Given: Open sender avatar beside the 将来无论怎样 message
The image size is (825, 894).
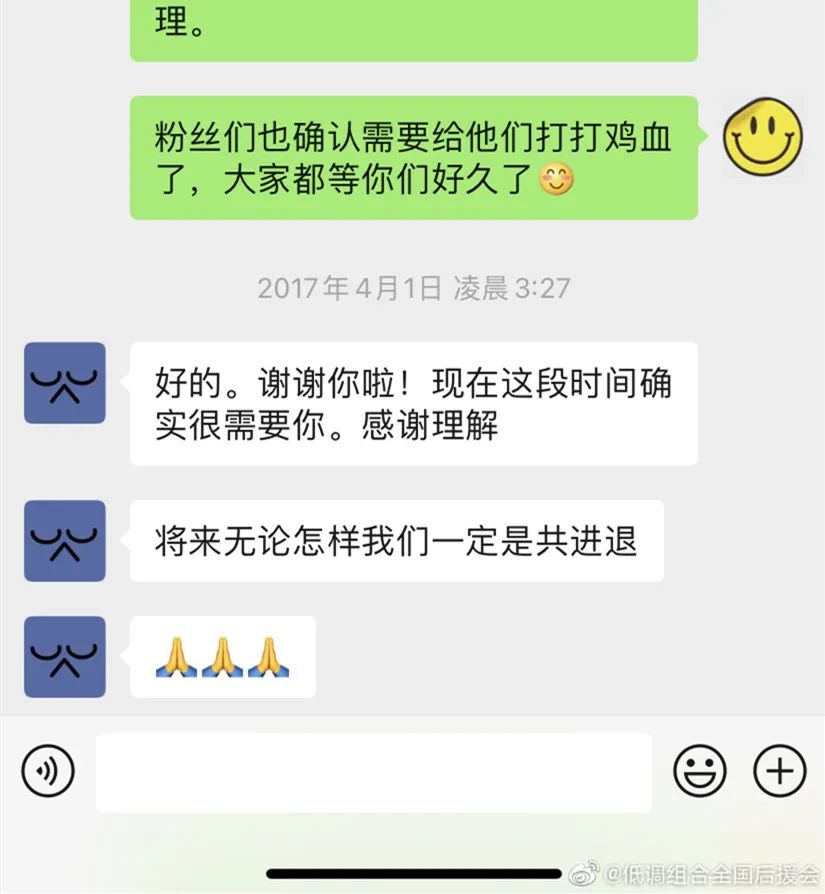Looking at the screenshot, I should 64,541.
